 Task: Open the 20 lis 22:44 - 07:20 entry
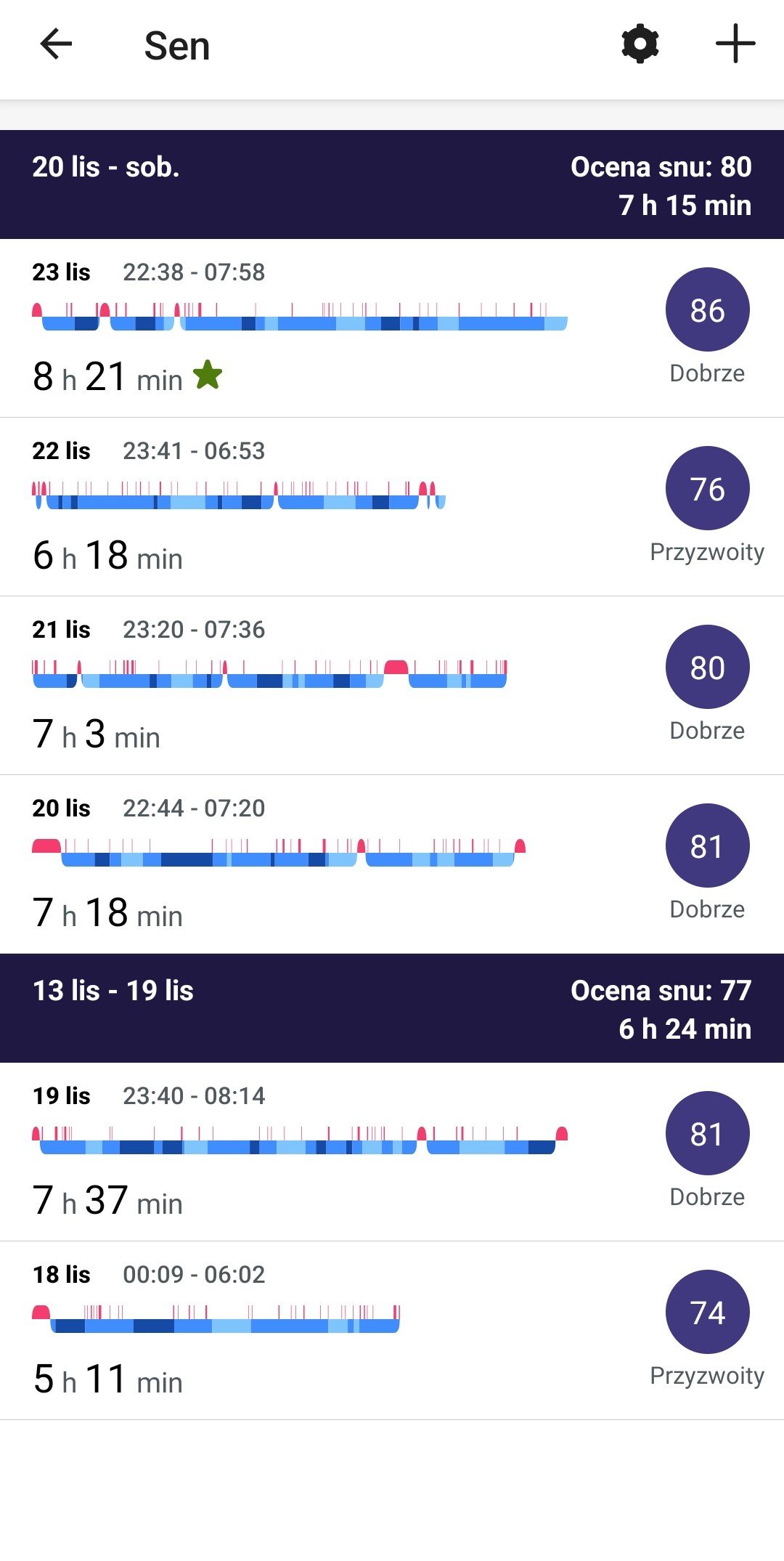pos(392,864)
